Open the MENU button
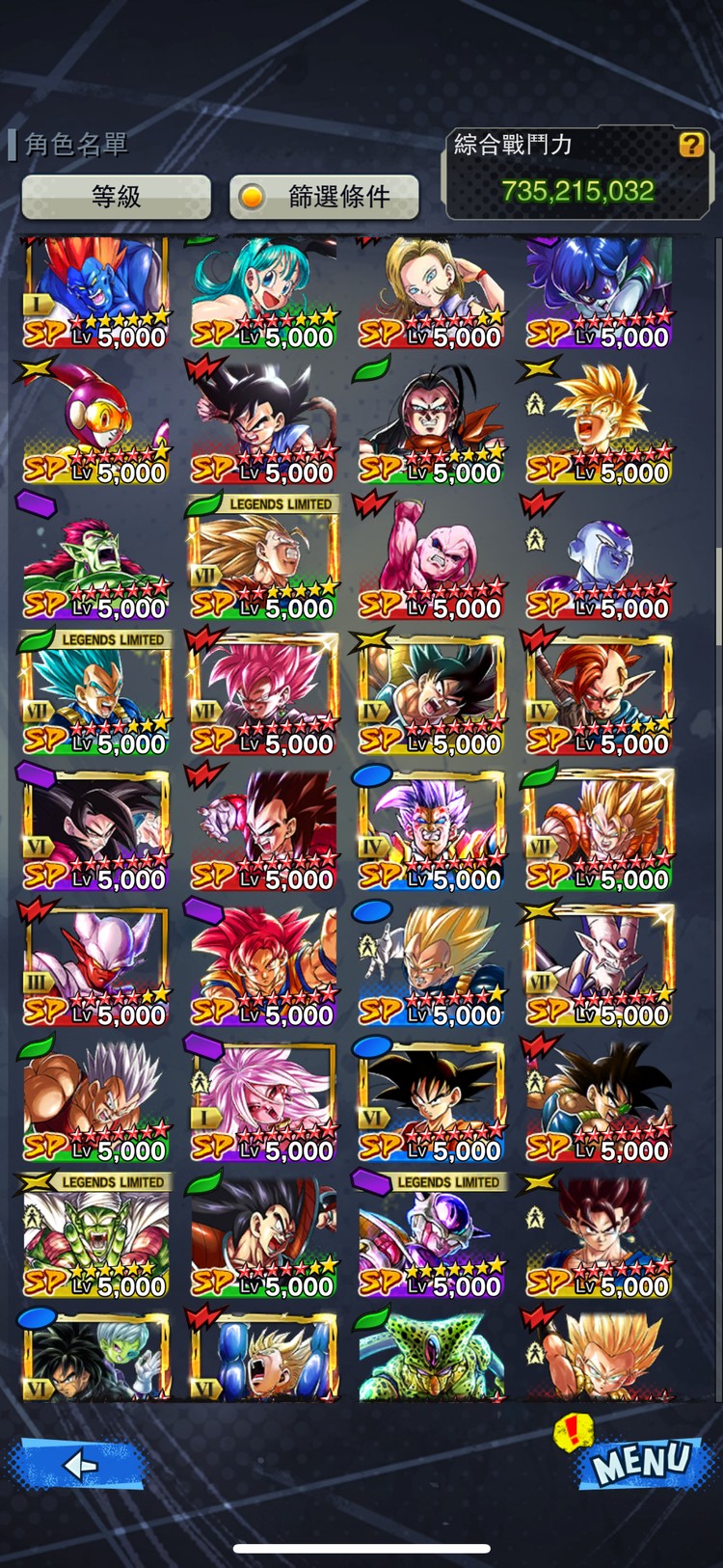The width and height of the screenshot is (723, 1568). tap(641, 1463)
